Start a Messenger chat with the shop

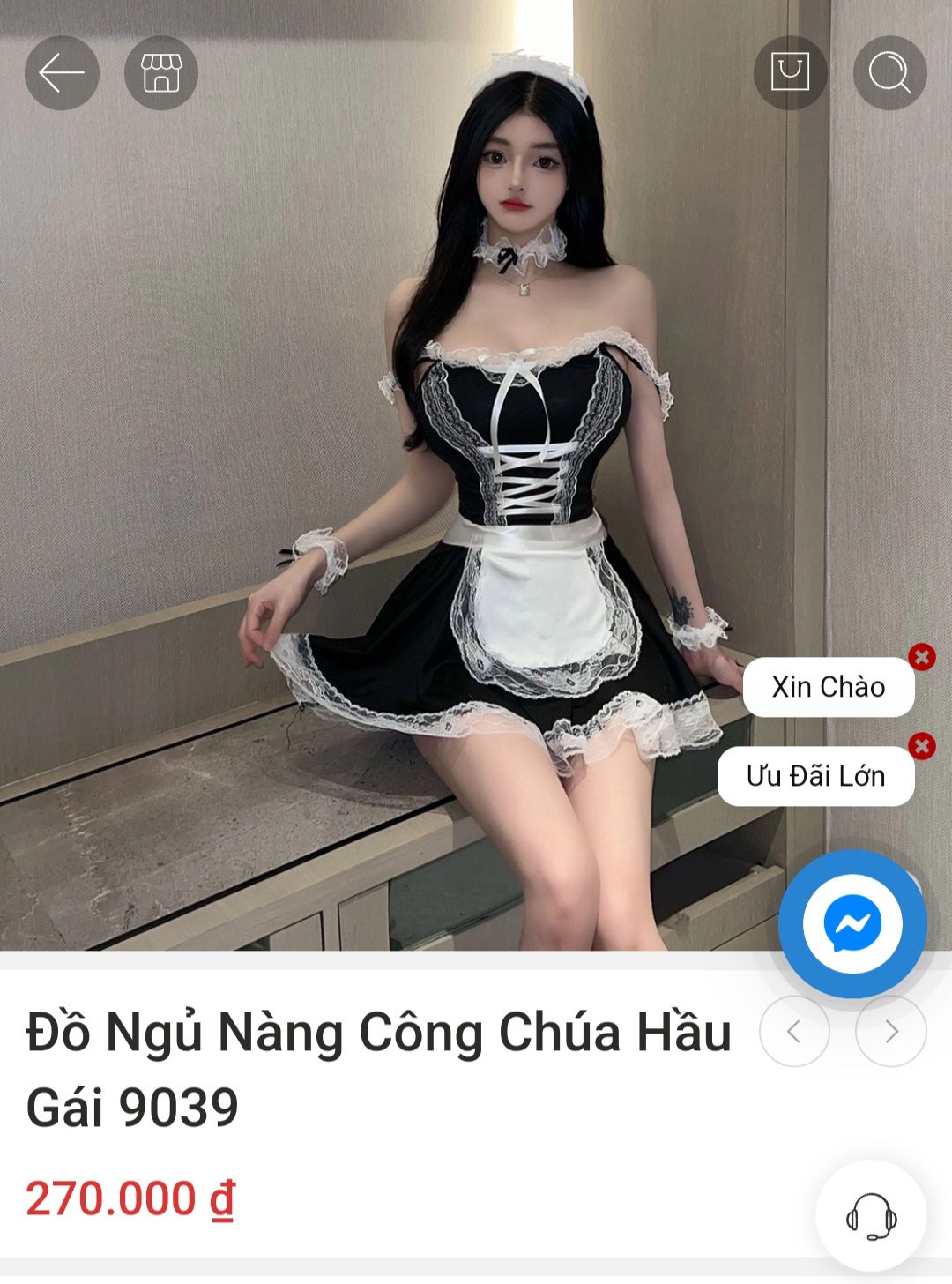[x=852, y=923]
